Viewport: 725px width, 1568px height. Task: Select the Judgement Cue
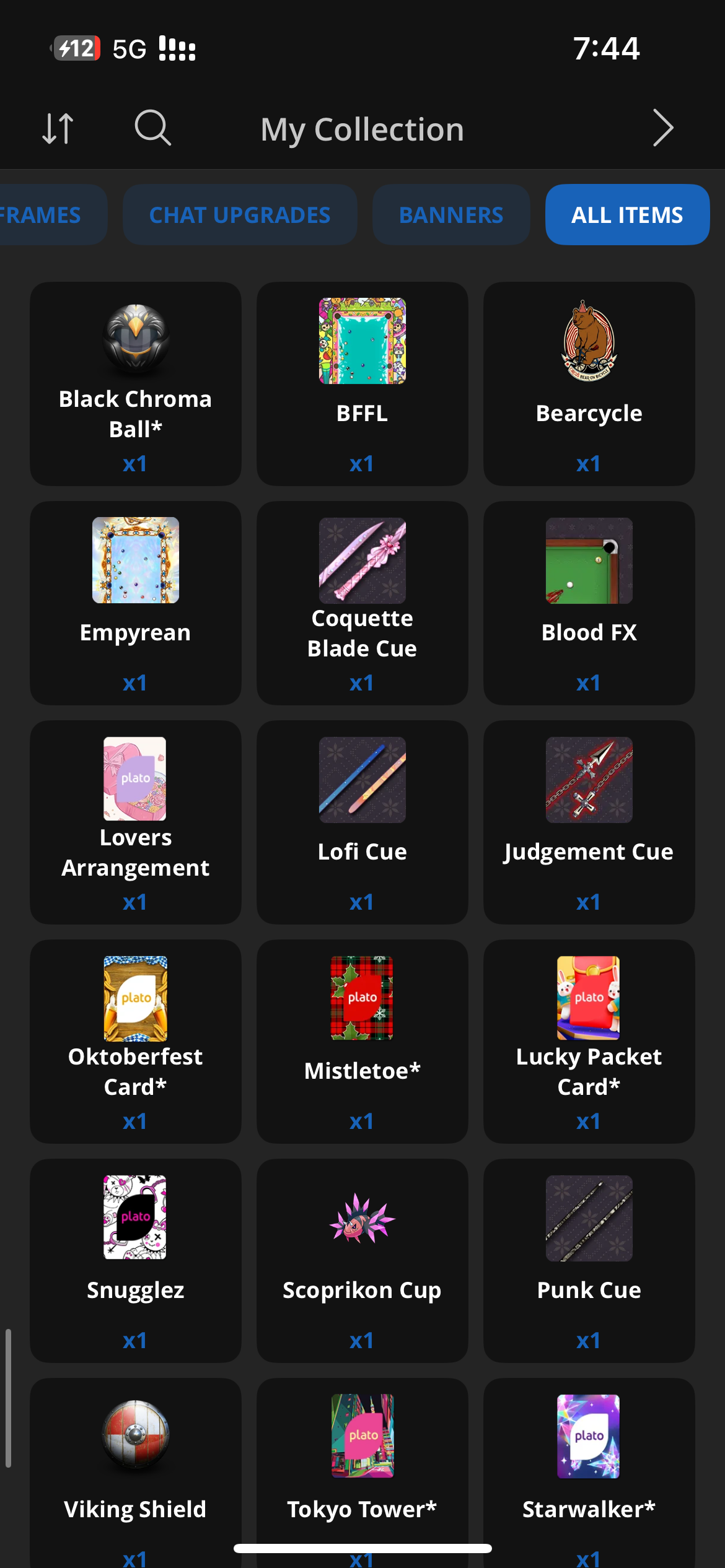589,822
